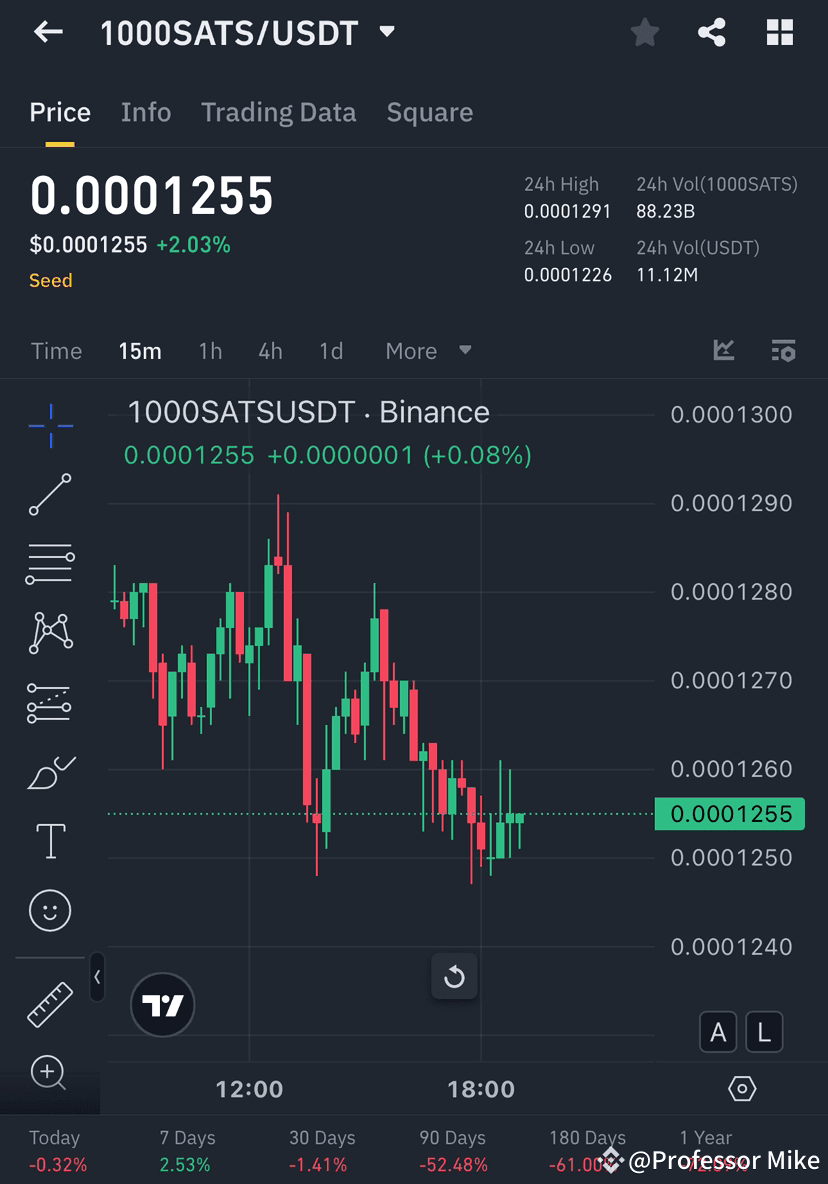The image size is (828, 1184).
Task: Toggle log scale with L button
Action: 764,1032
